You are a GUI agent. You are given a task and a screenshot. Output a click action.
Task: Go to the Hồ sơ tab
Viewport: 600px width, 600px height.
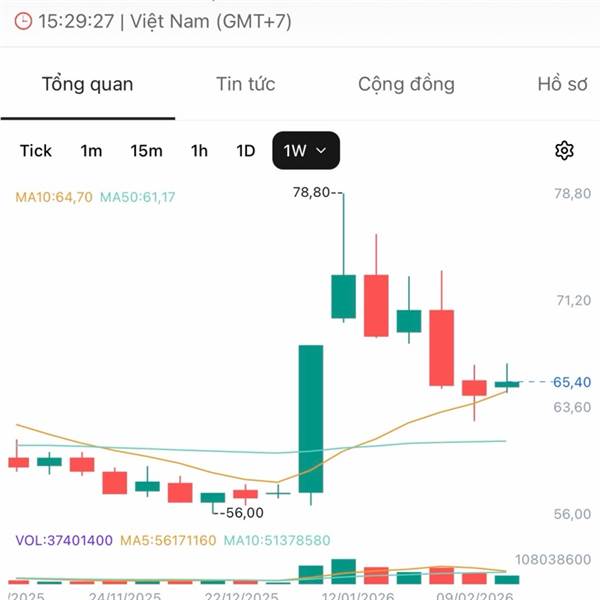562,84
